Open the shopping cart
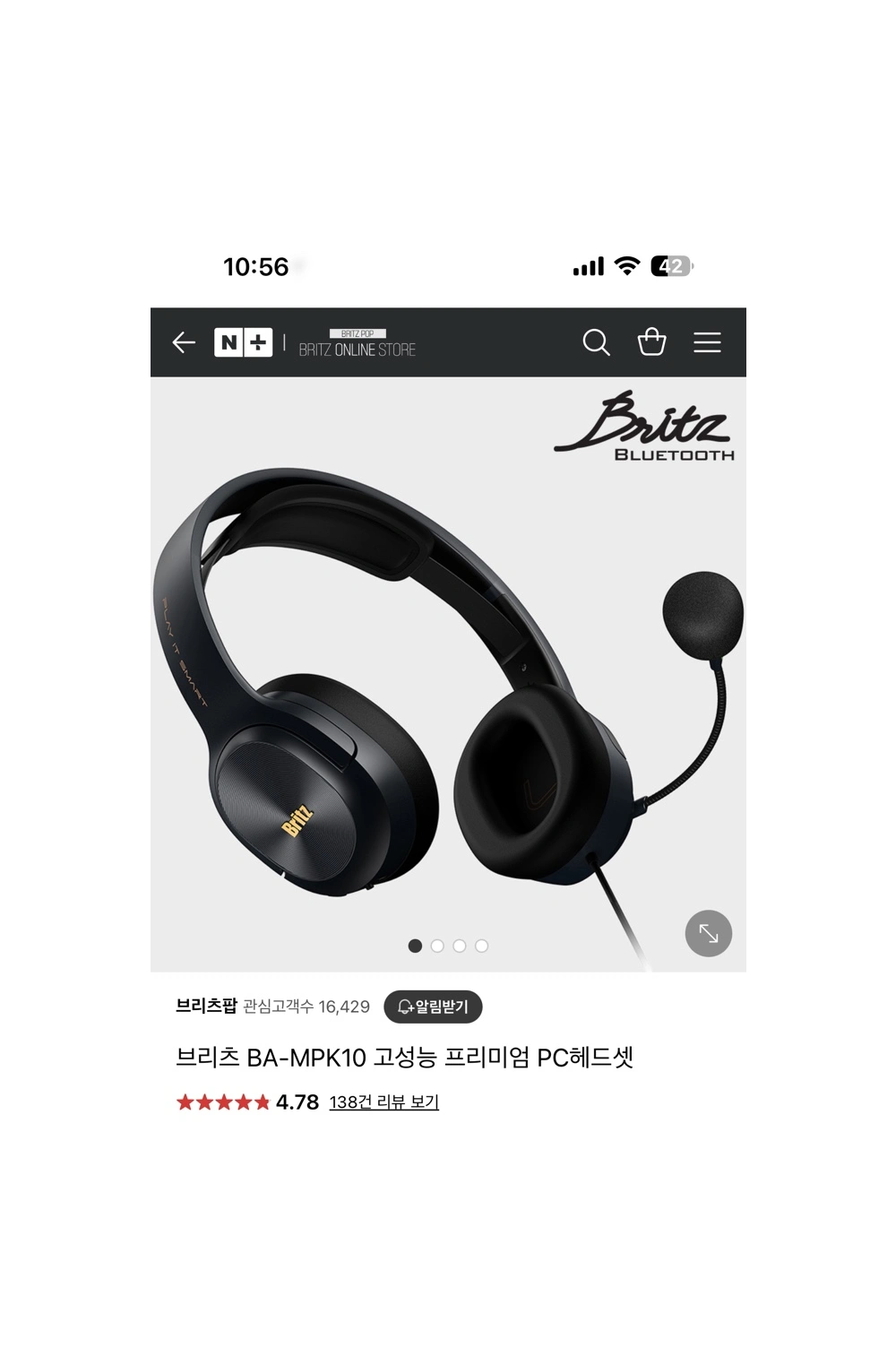The height and width of the screenshot is (1348, 896). [x=651, y=342]
